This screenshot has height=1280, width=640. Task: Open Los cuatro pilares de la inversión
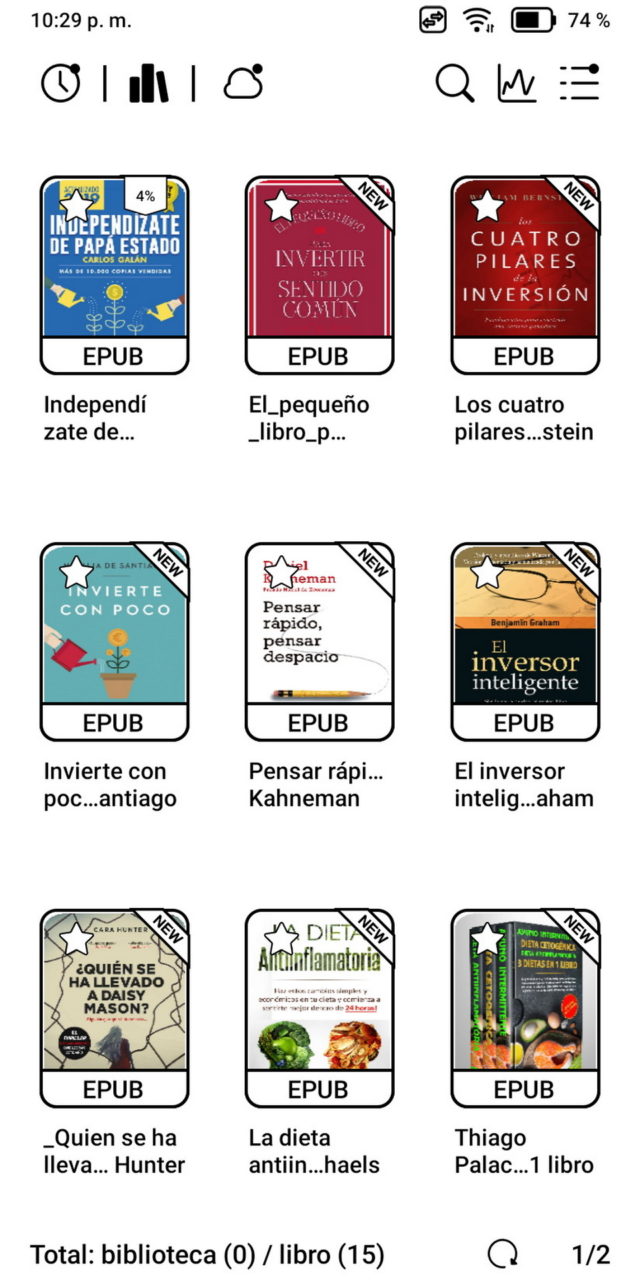point(525,275)
